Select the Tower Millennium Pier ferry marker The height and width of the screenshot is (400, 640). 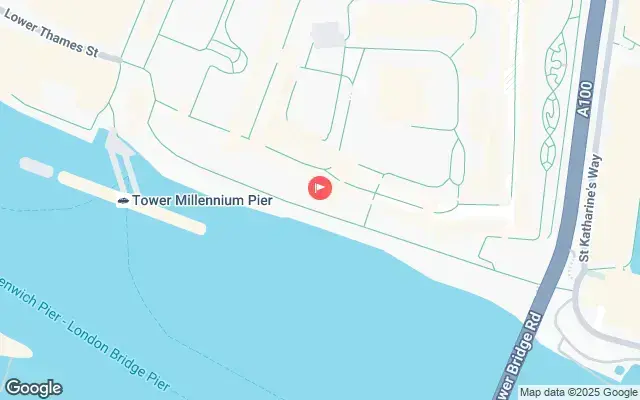point(123,200)
